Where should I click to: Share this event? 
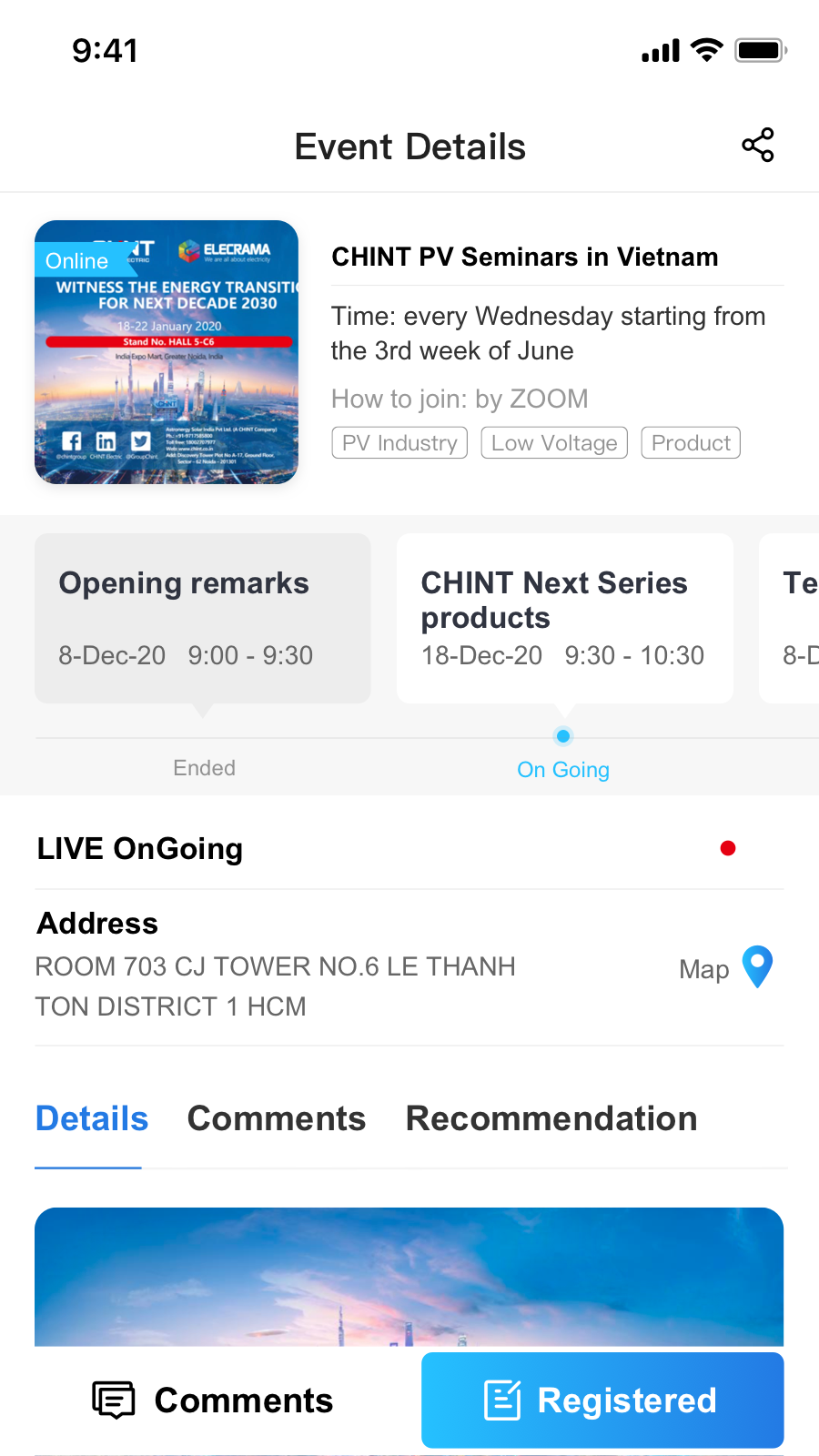(x=757, y=146)
